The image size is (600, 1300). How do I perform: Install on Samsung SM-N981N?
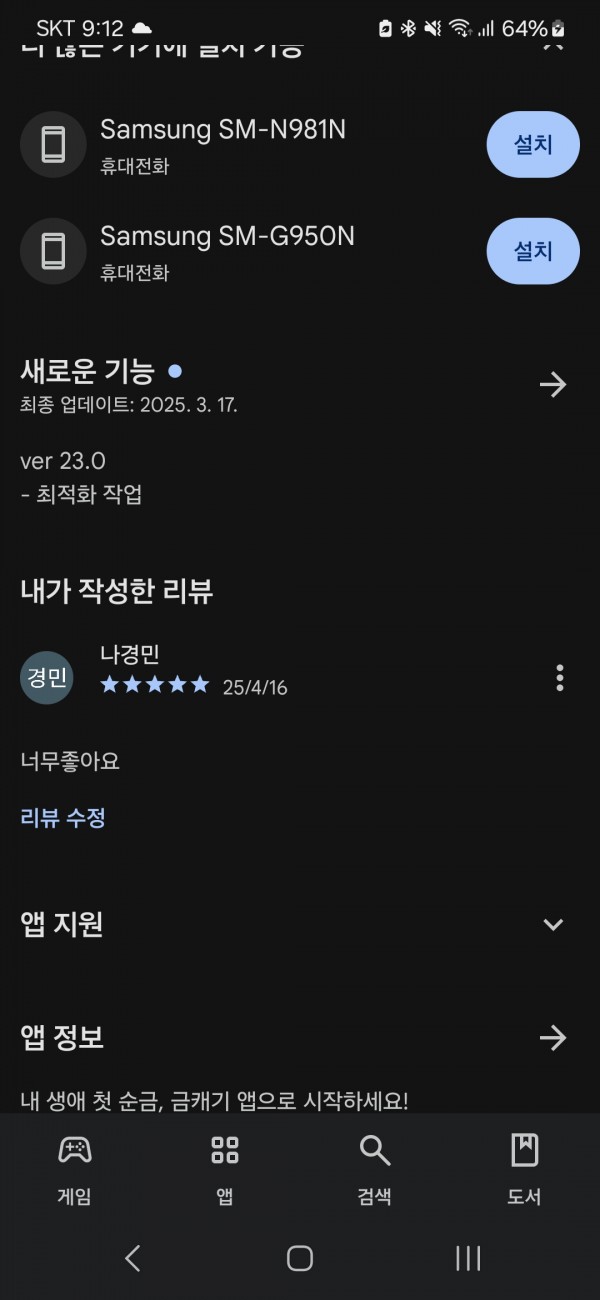click(x=533, y=145)
